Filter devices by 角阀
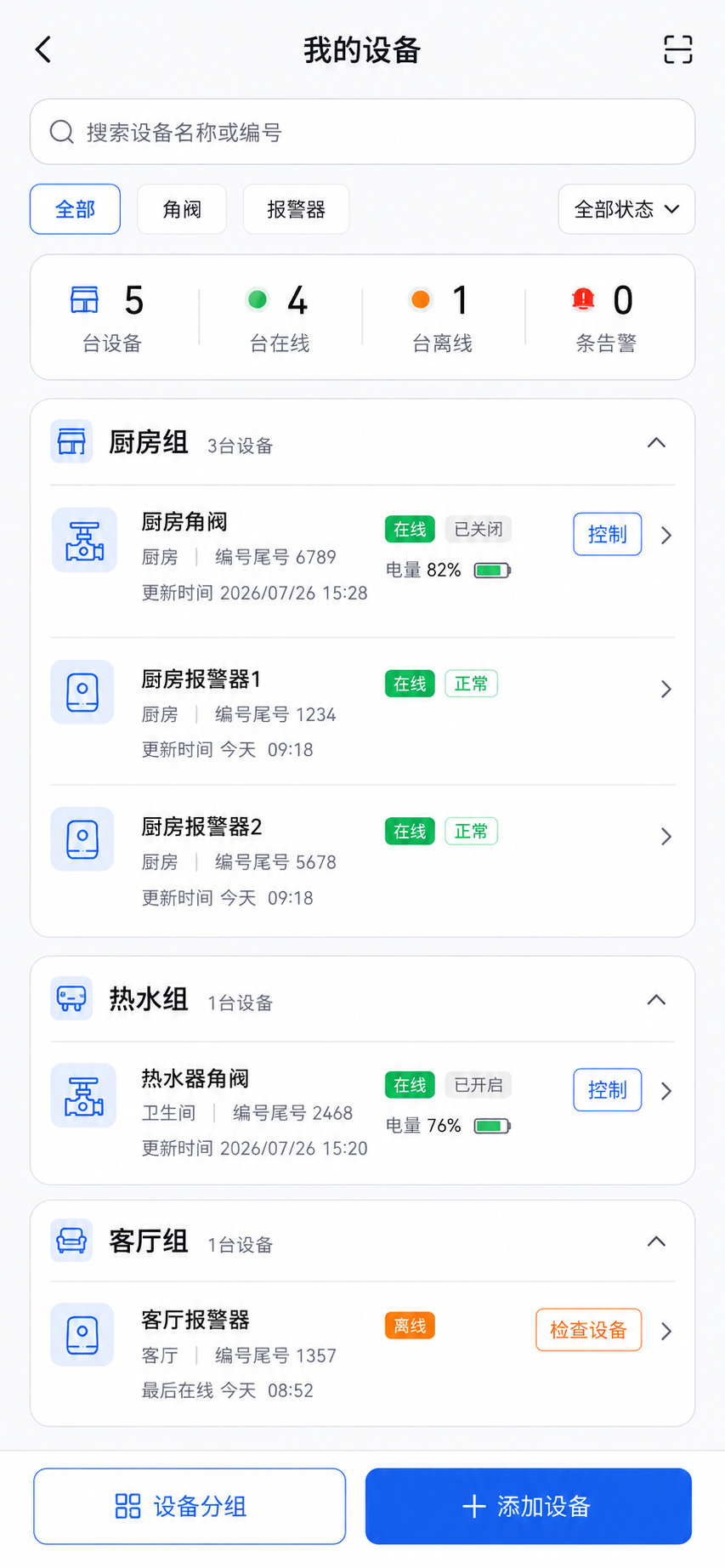This screenshot has height=1568, width=725. pos(182,209)
